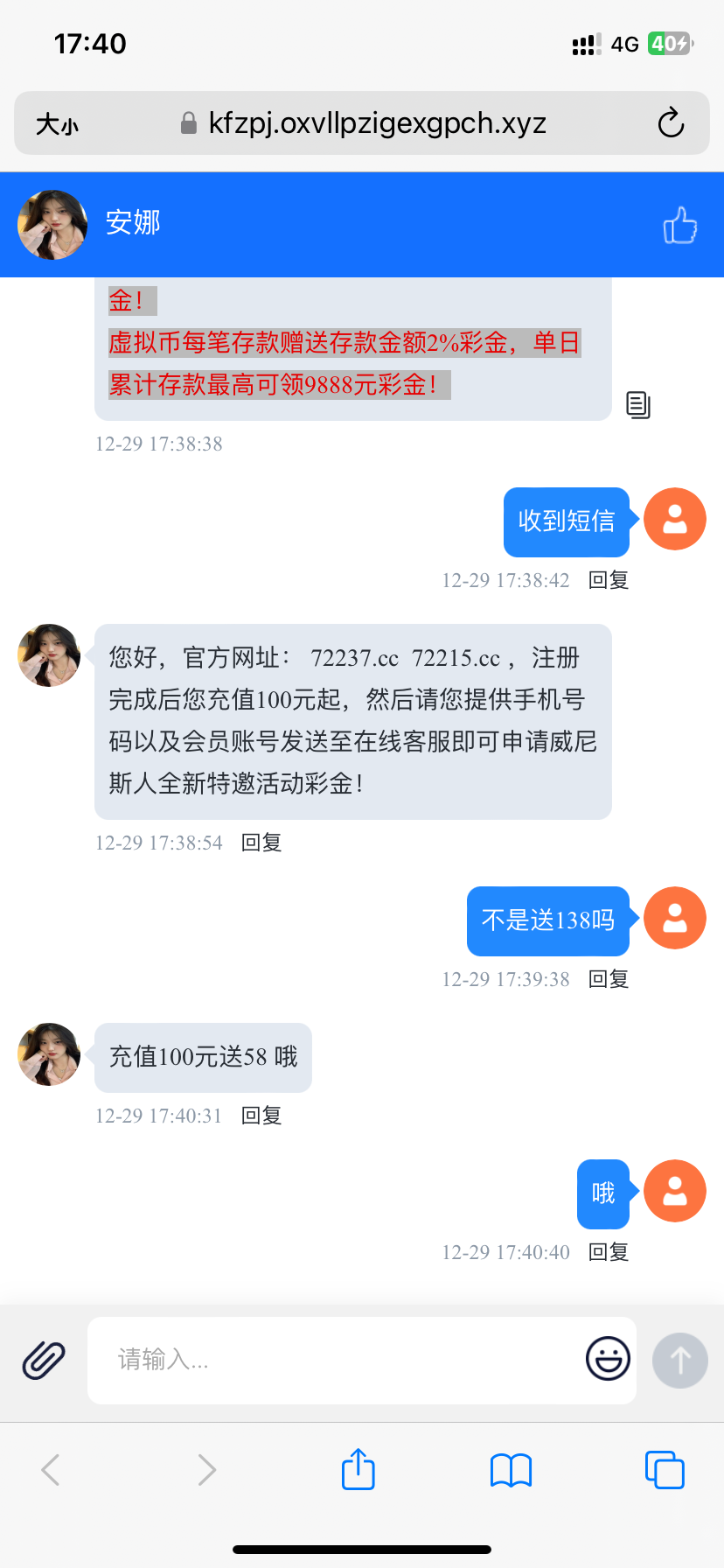This screenshot has height=1568, width=724.
Task: Send the message with the arrow button
Action: click(679, 1361)
